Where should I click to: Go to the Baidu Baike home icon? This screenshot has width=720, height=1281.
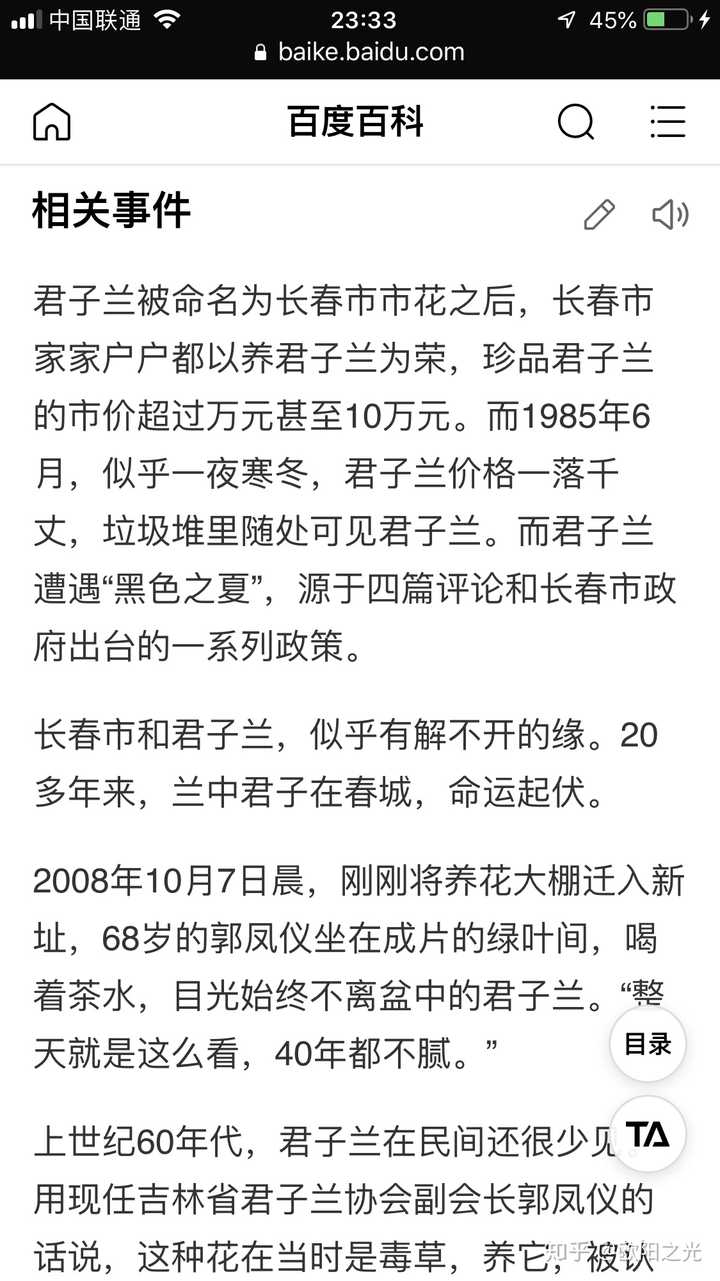pos(52,122)
